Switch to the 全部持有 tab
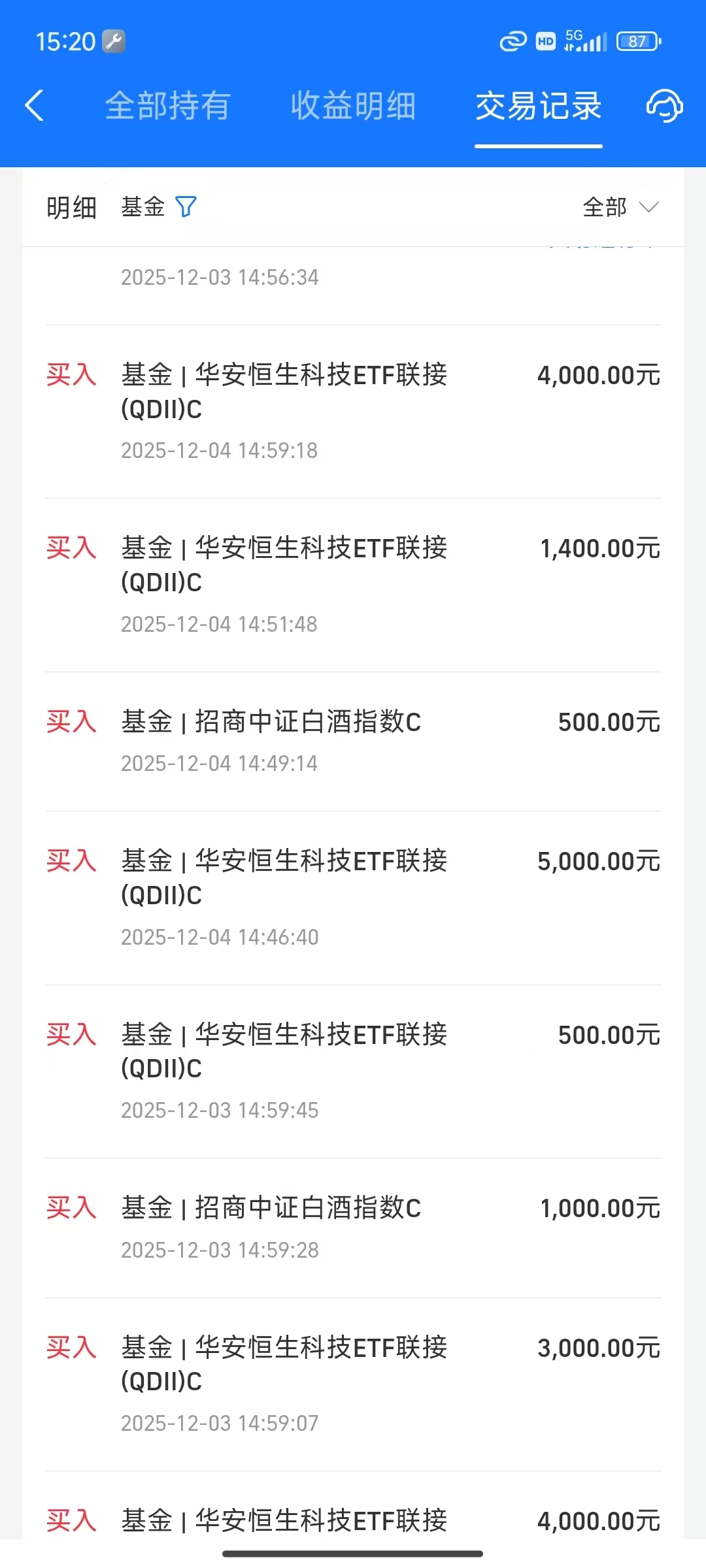Viewport: 706px width, 1568px height. (x=168, y=106)
